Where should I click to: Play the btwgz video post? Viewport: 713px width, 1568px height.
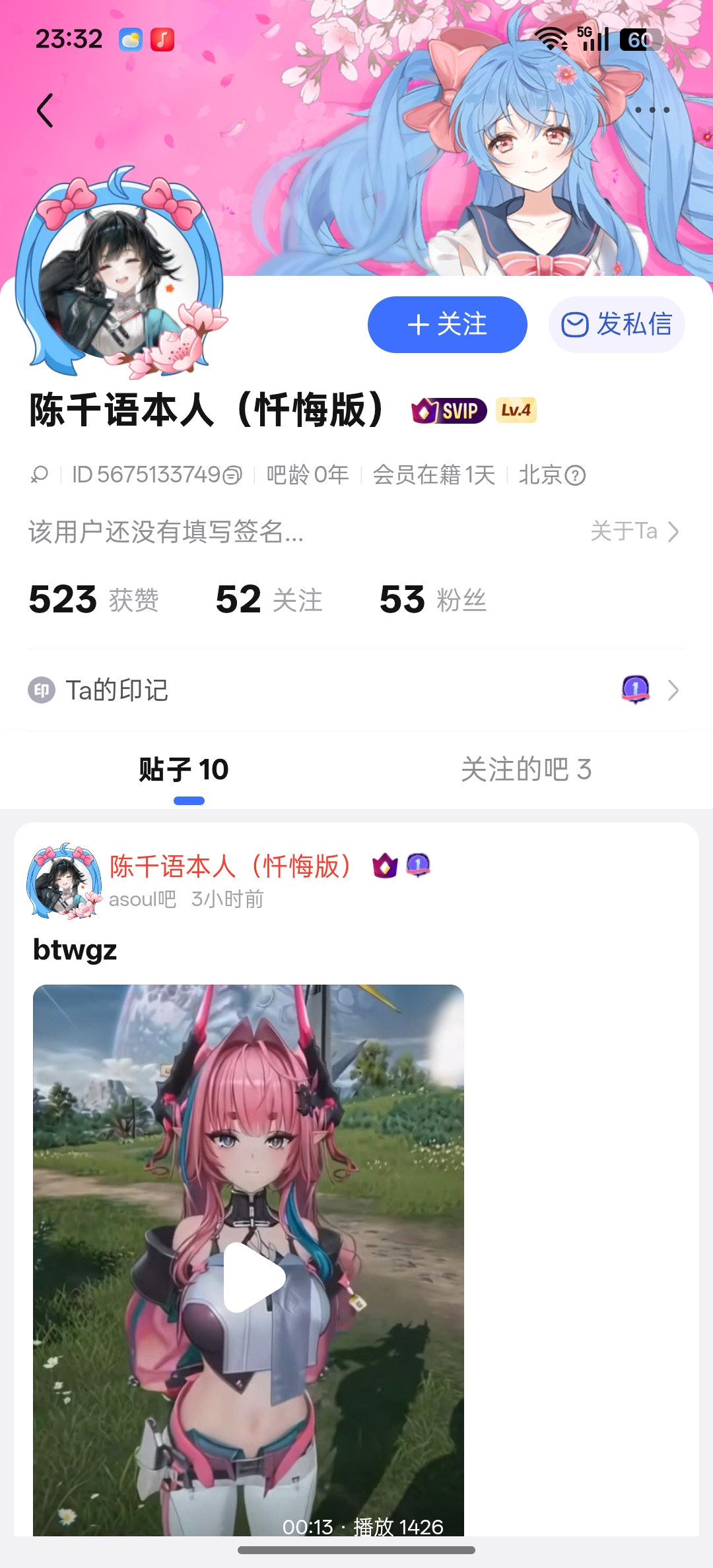[x=254, y=1278]
